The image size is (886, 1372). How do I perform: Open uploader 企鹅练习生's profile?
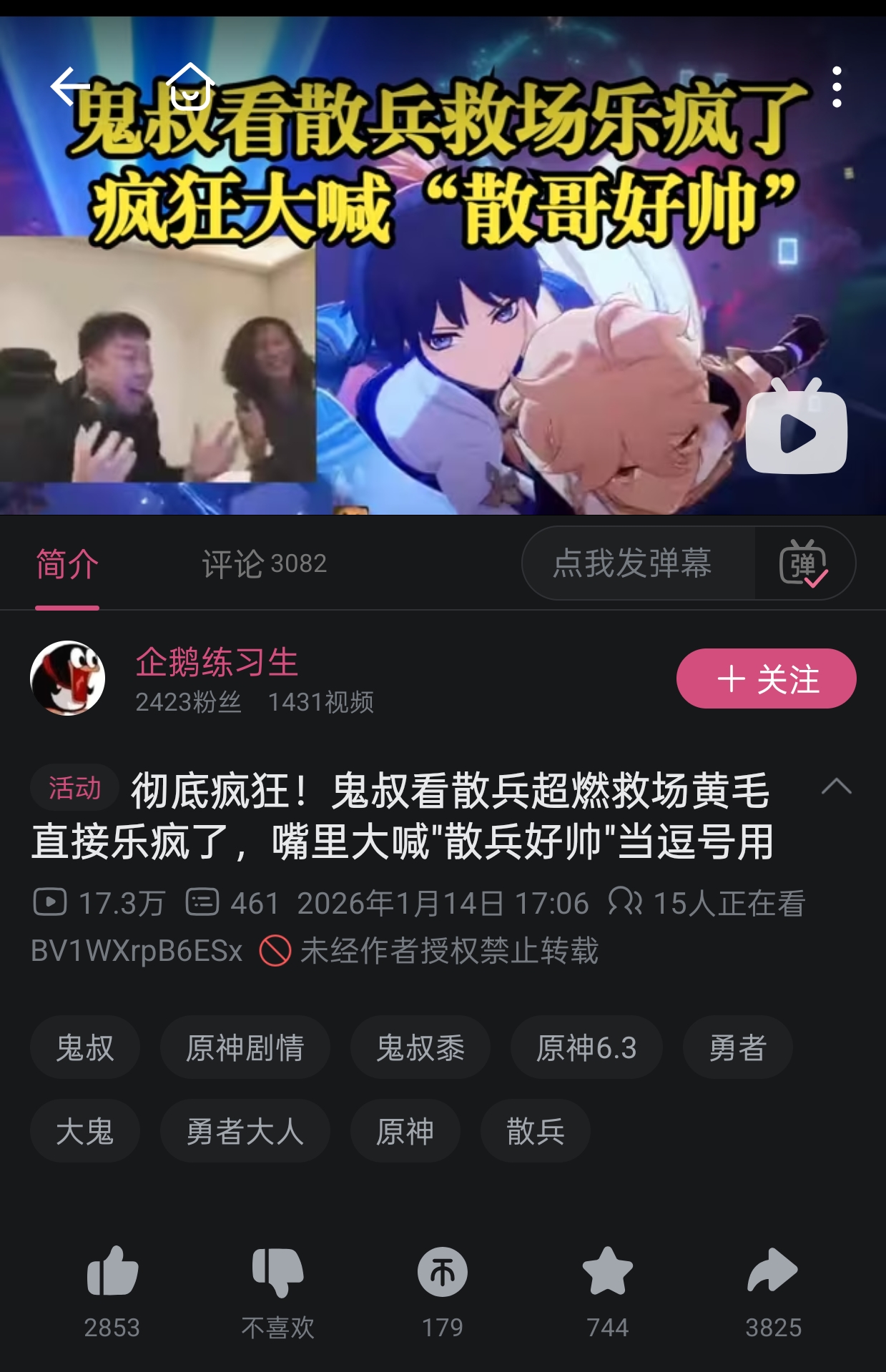tap(217, 662)
